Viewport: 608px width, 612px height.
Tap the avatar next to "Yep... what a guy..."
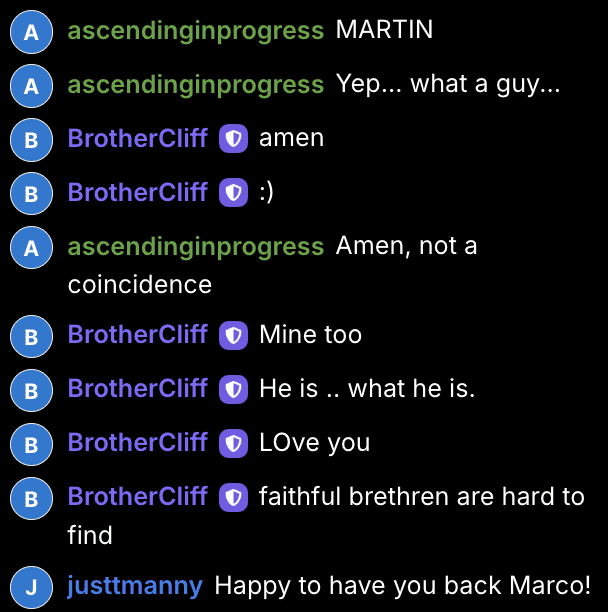pyautogui.click(x=31, y=86)
